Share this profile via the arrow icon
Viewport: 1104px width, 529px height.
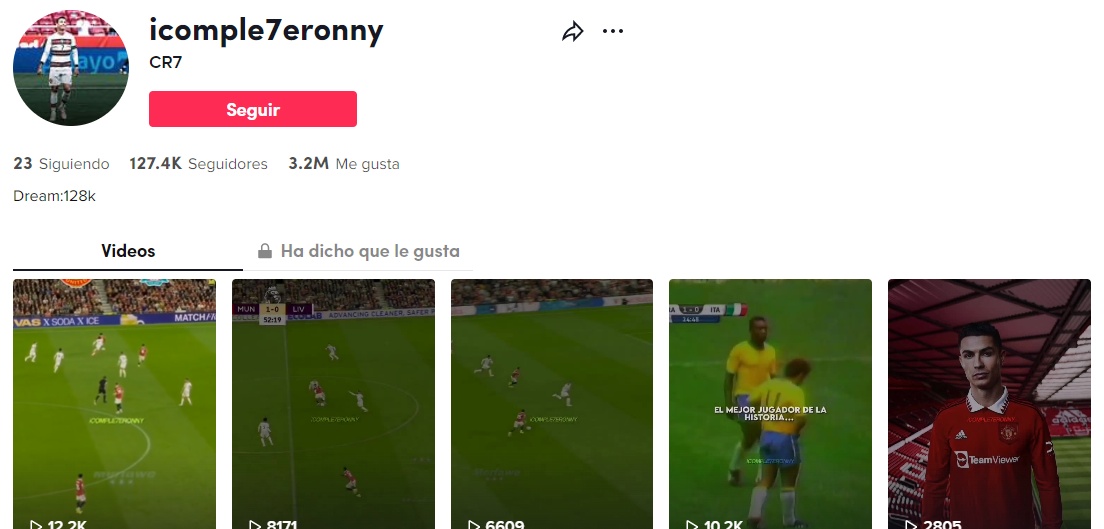point(572,32)
